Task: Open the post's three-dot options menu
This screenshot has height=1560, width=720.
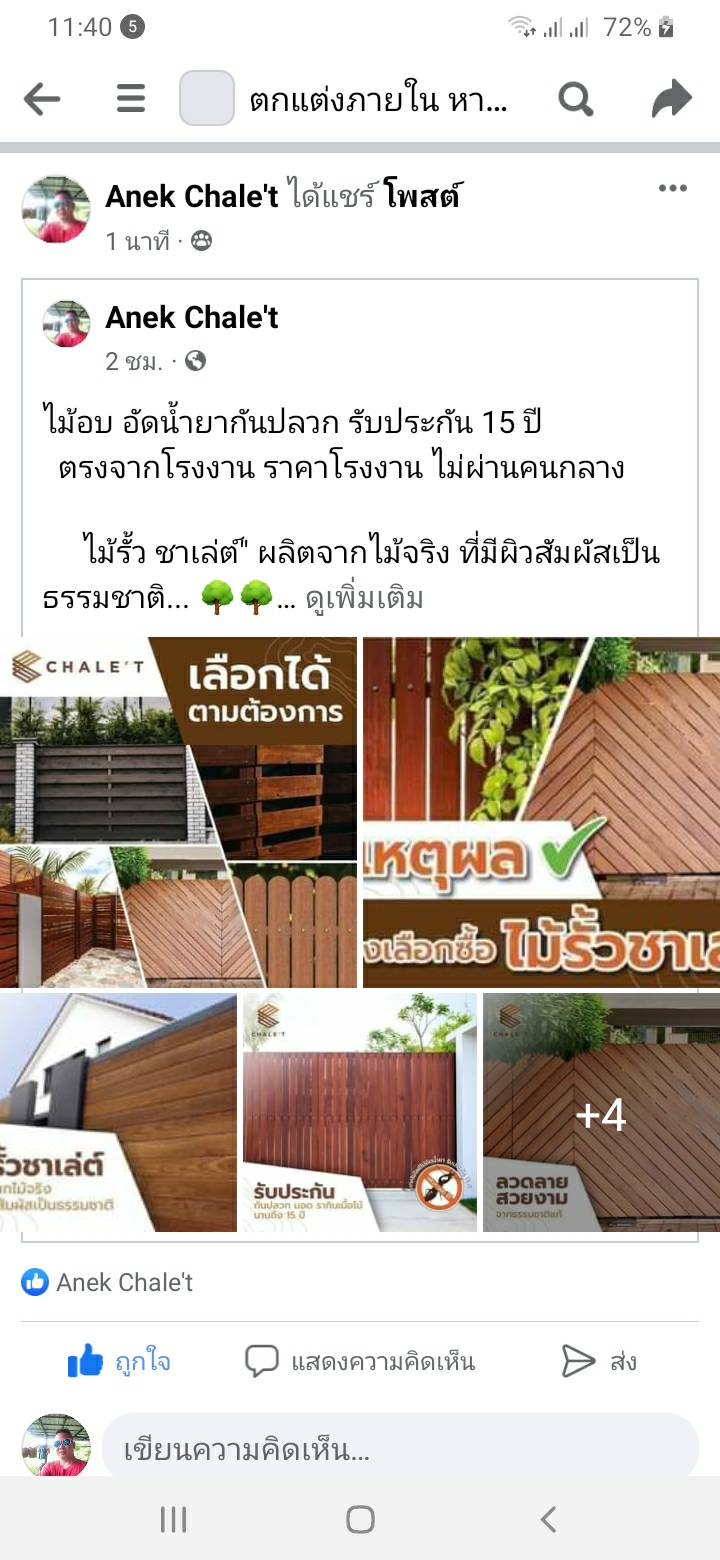Action: click(x=672, y=188)
